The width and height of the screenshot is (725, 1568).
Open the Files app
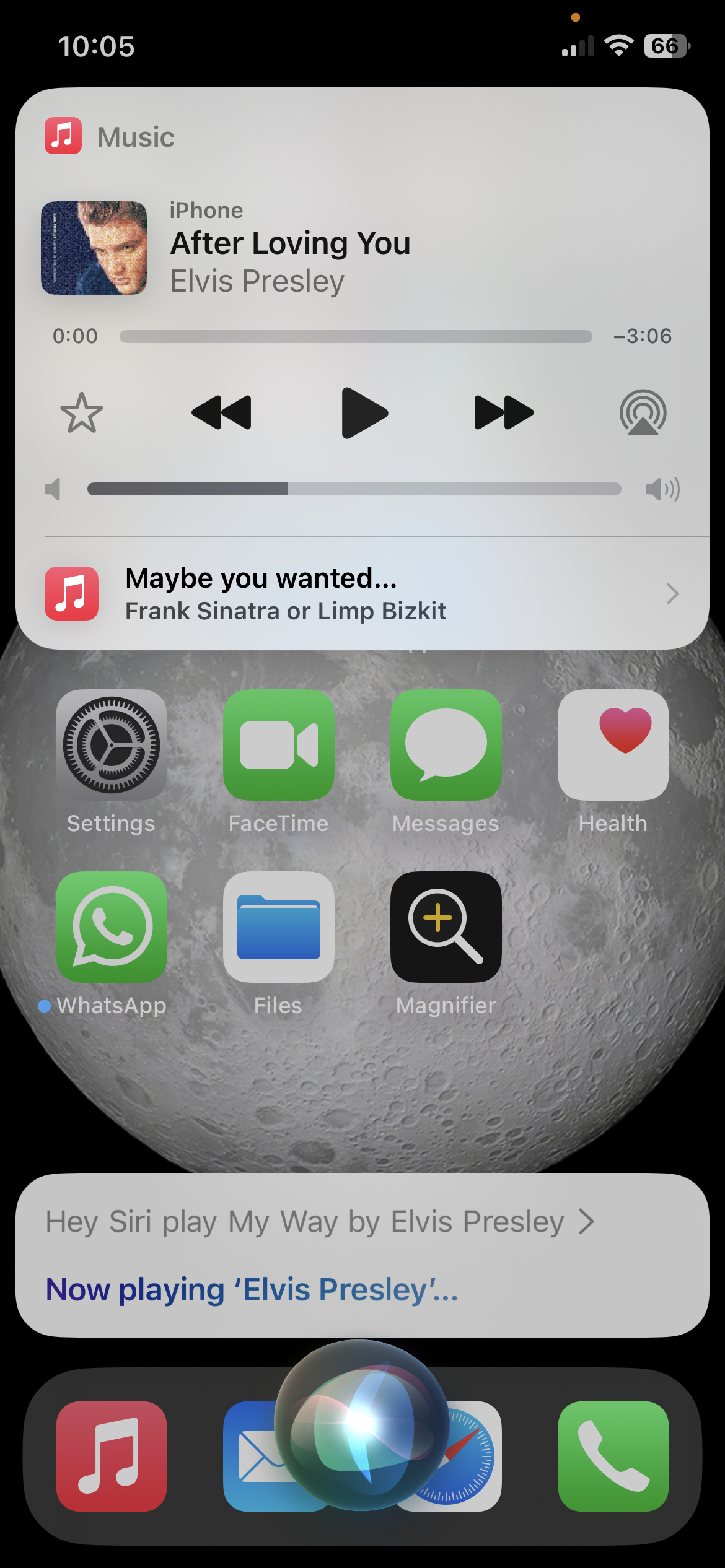tap(279, 927)
